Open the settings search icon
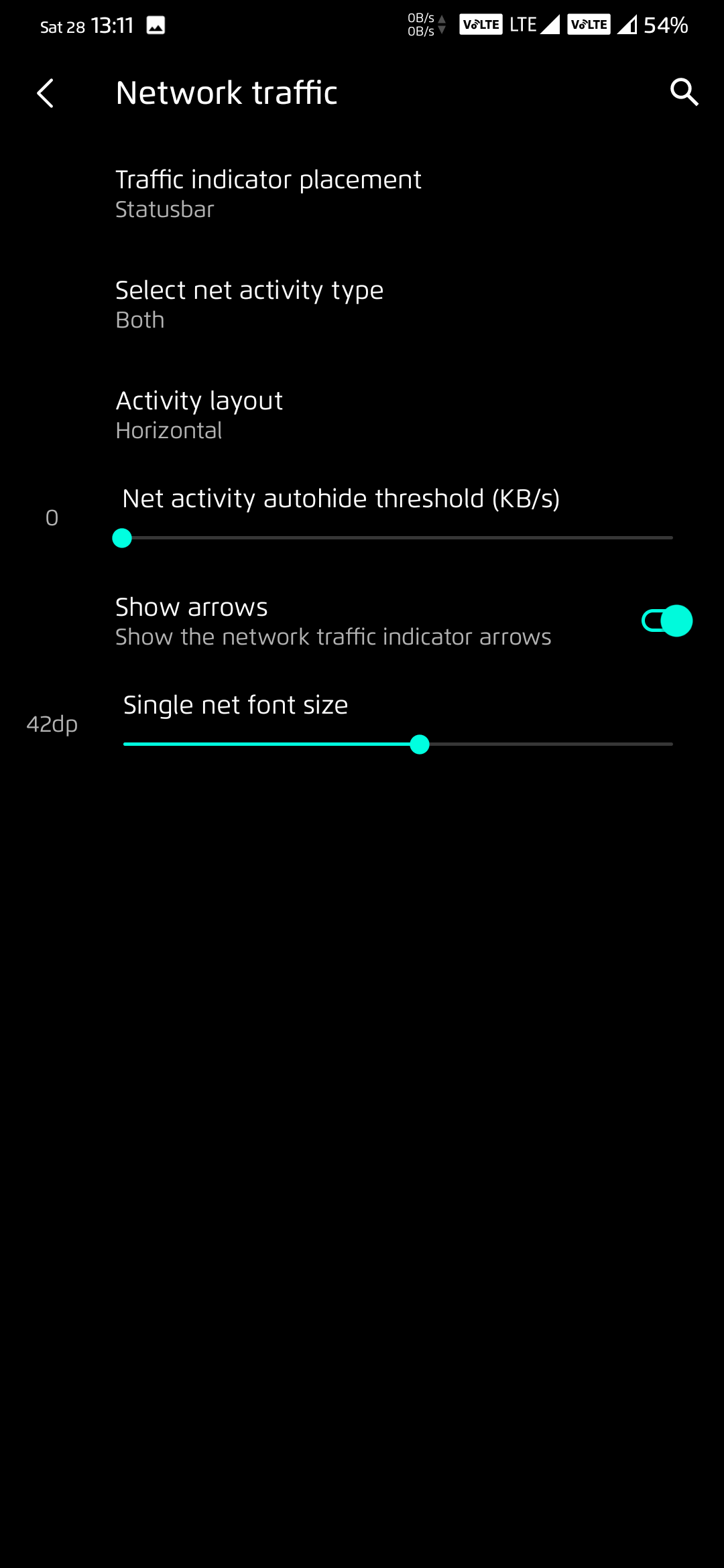This screenshot has width=724, height=1568. pyautogui.click(x=684, y=92)
